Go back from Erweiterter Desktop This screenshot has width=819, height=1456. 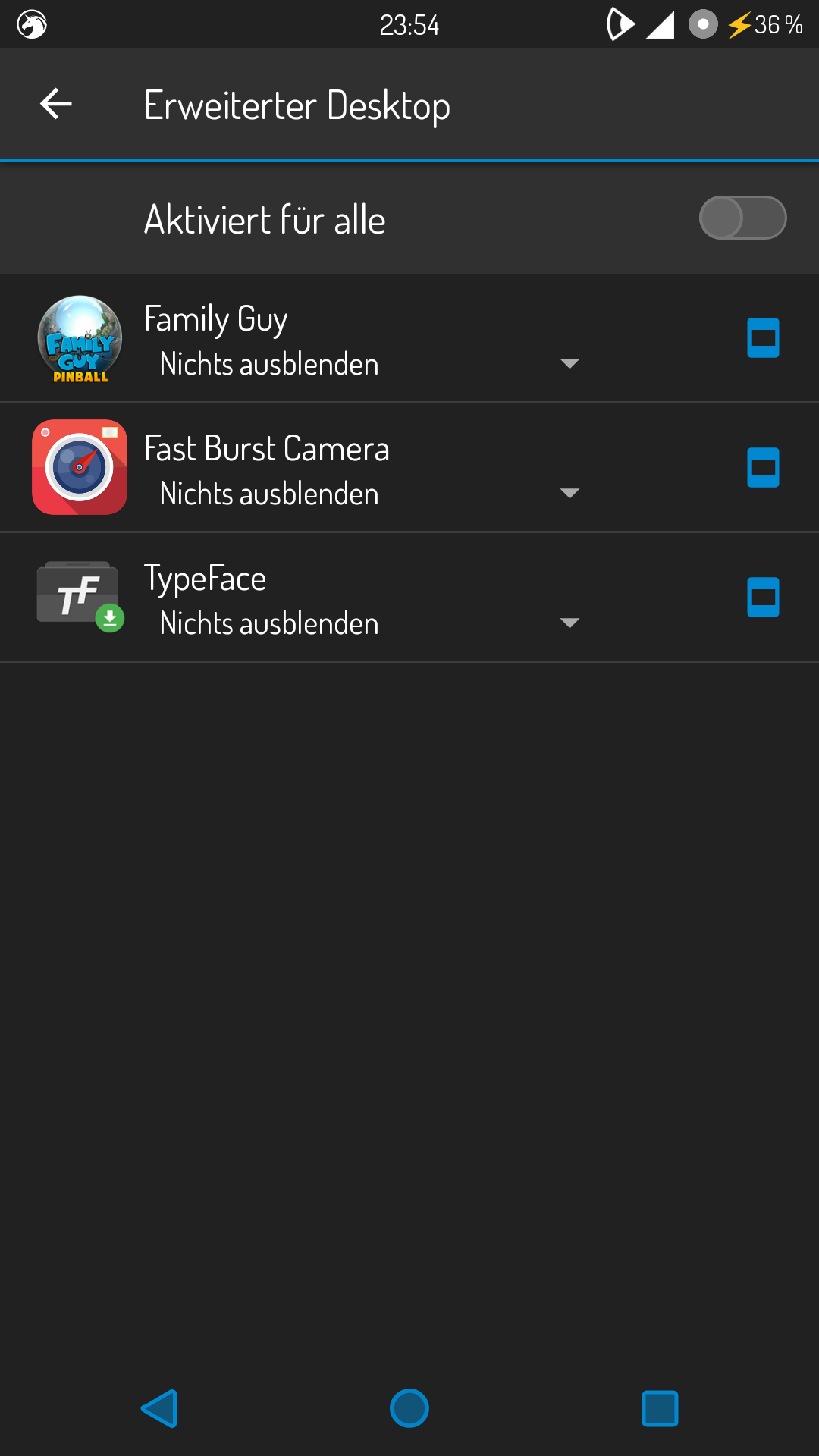pos(56,104)
